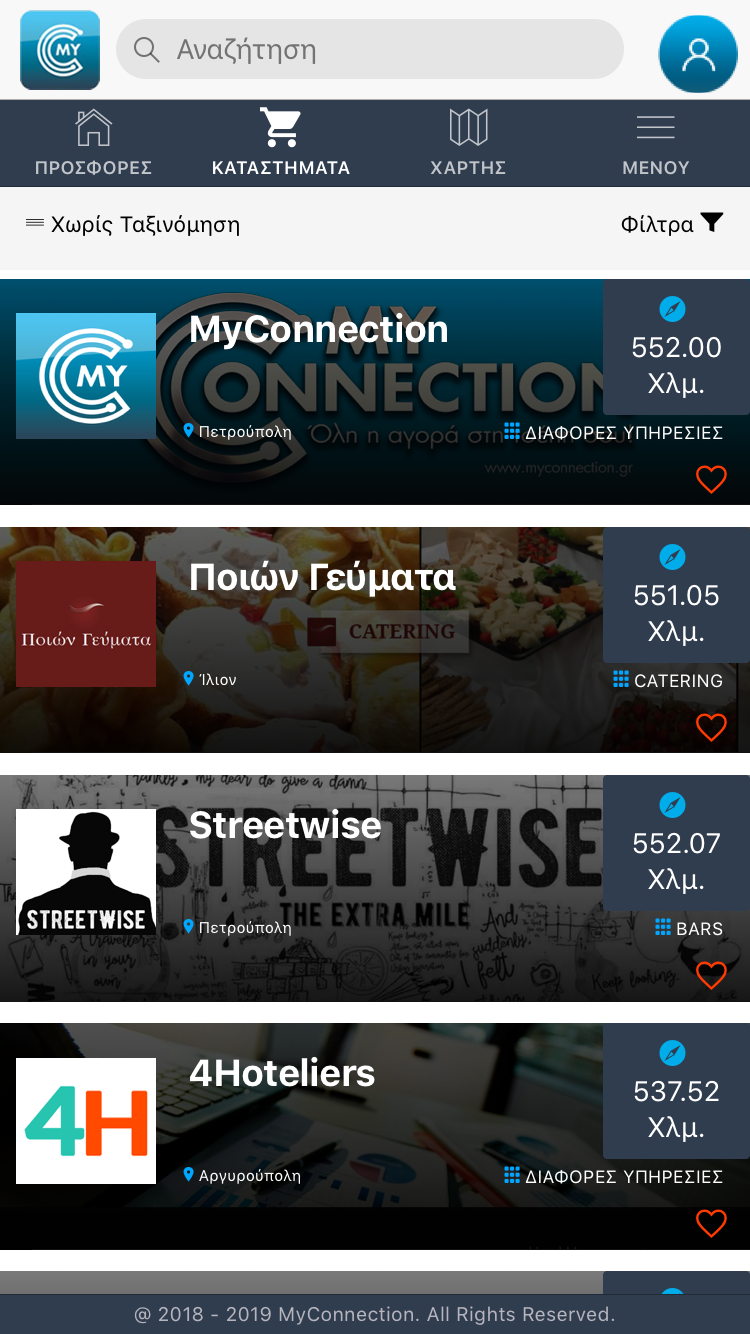Open the map icon for ΧΑΡΤΗΣ
Image resolution: width=750 pixels, height=1334 pixels.
467,127
